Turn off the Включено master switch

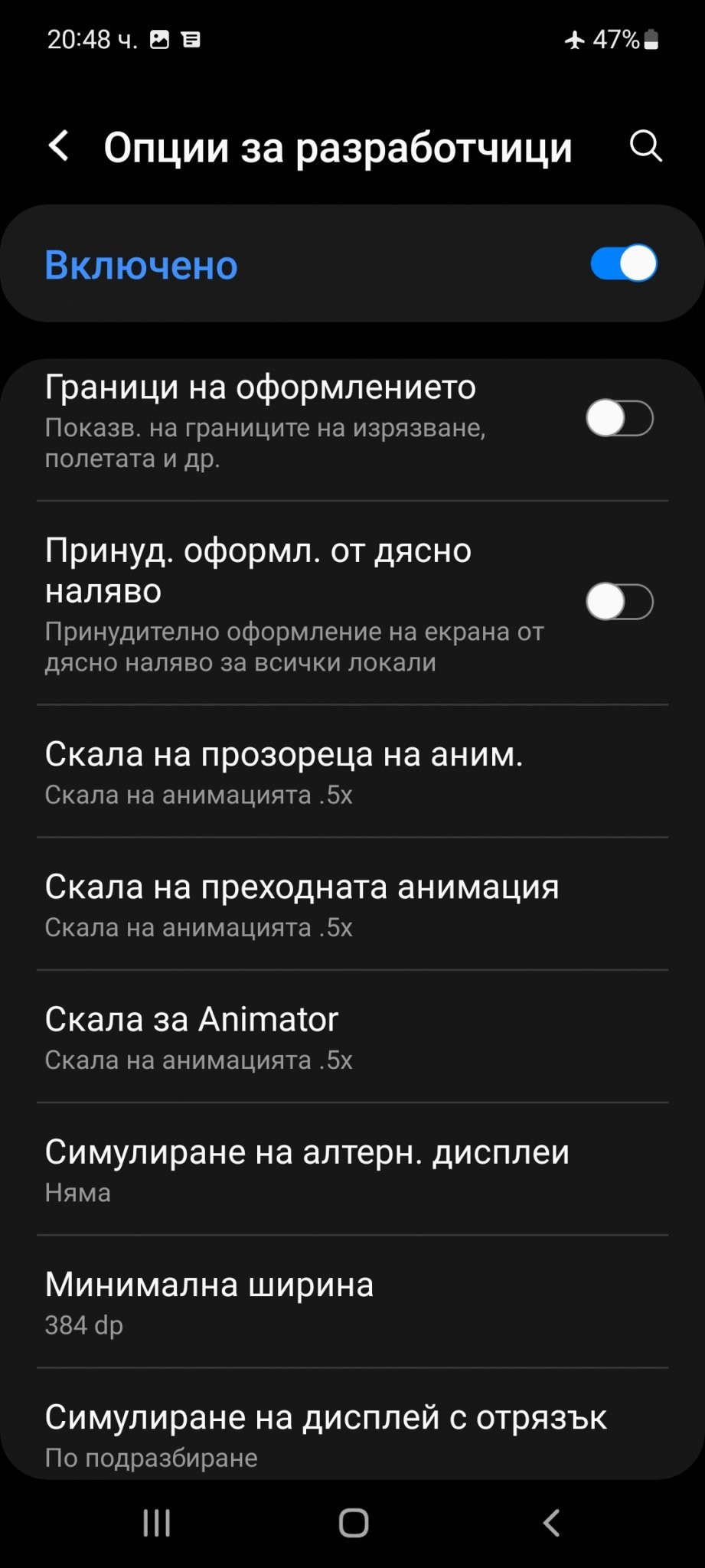point(623,264)
